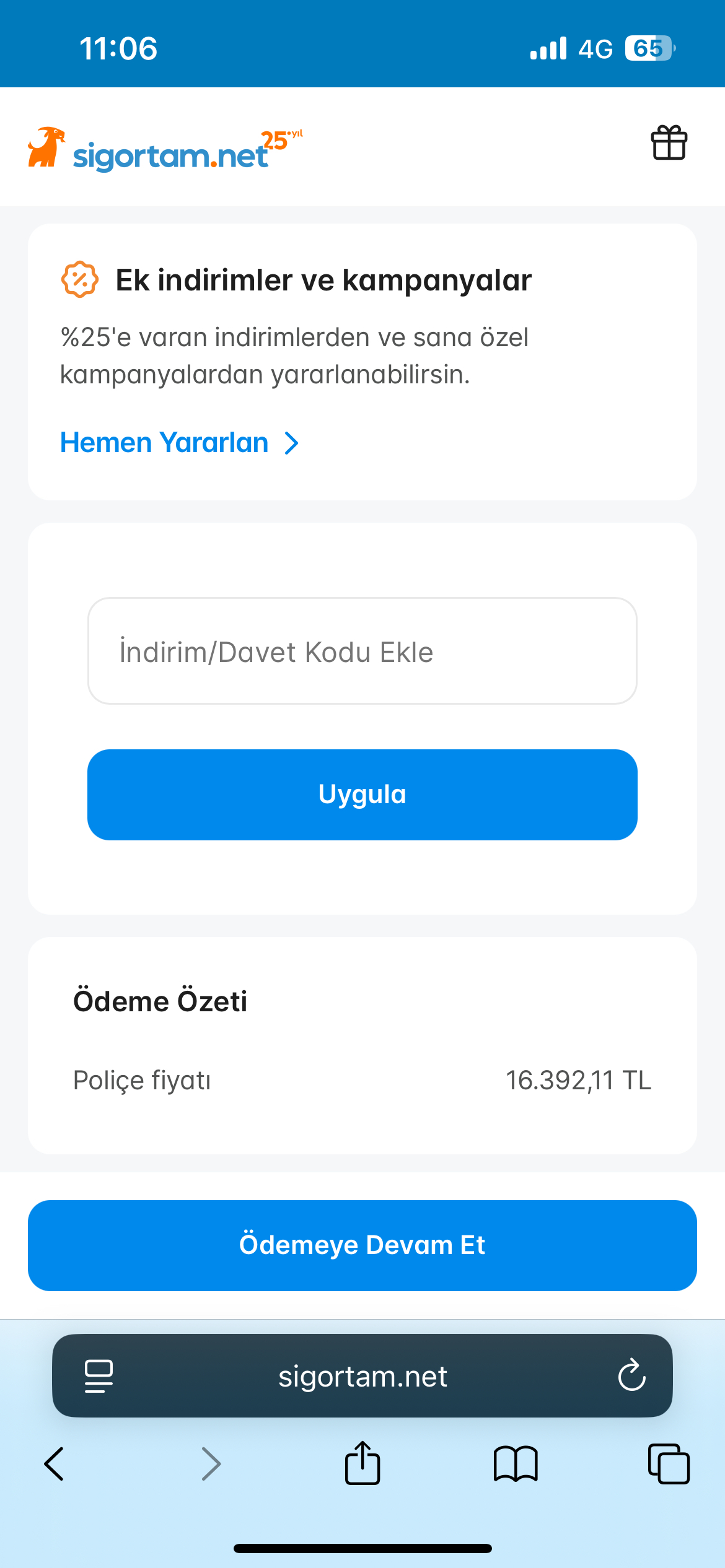Open Safari bookmarks
This screenshot has height=1568, width=725.
(x=516, y=1464)
